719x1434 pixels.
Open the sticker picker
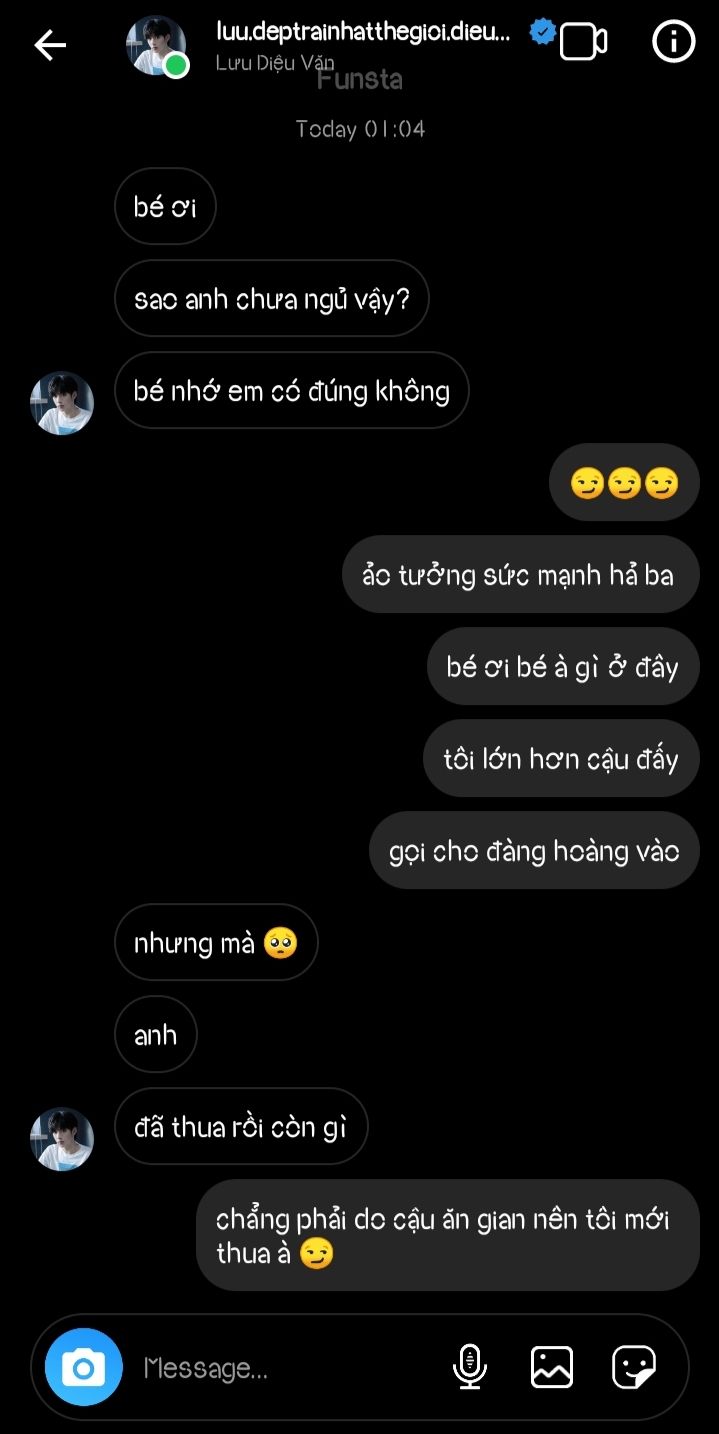tap(634, 1367)
